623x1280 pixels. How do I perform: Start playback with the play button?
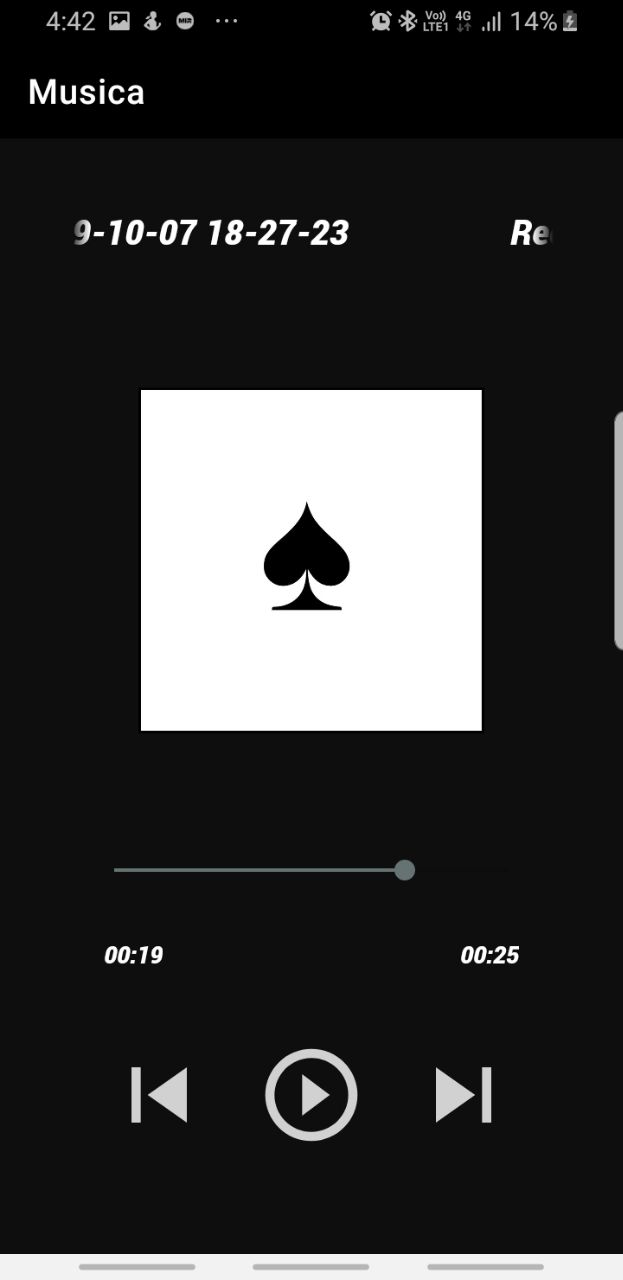tap(311, 1094)
